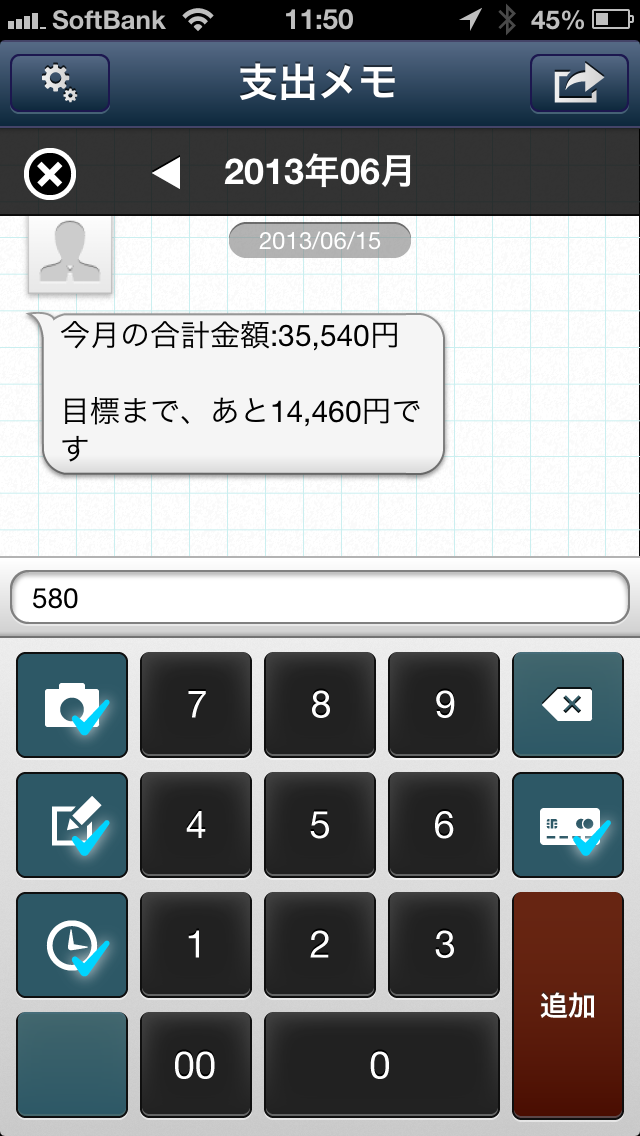Toggle the credit card payment option
640x1136 pixels.
click(568, 825)
